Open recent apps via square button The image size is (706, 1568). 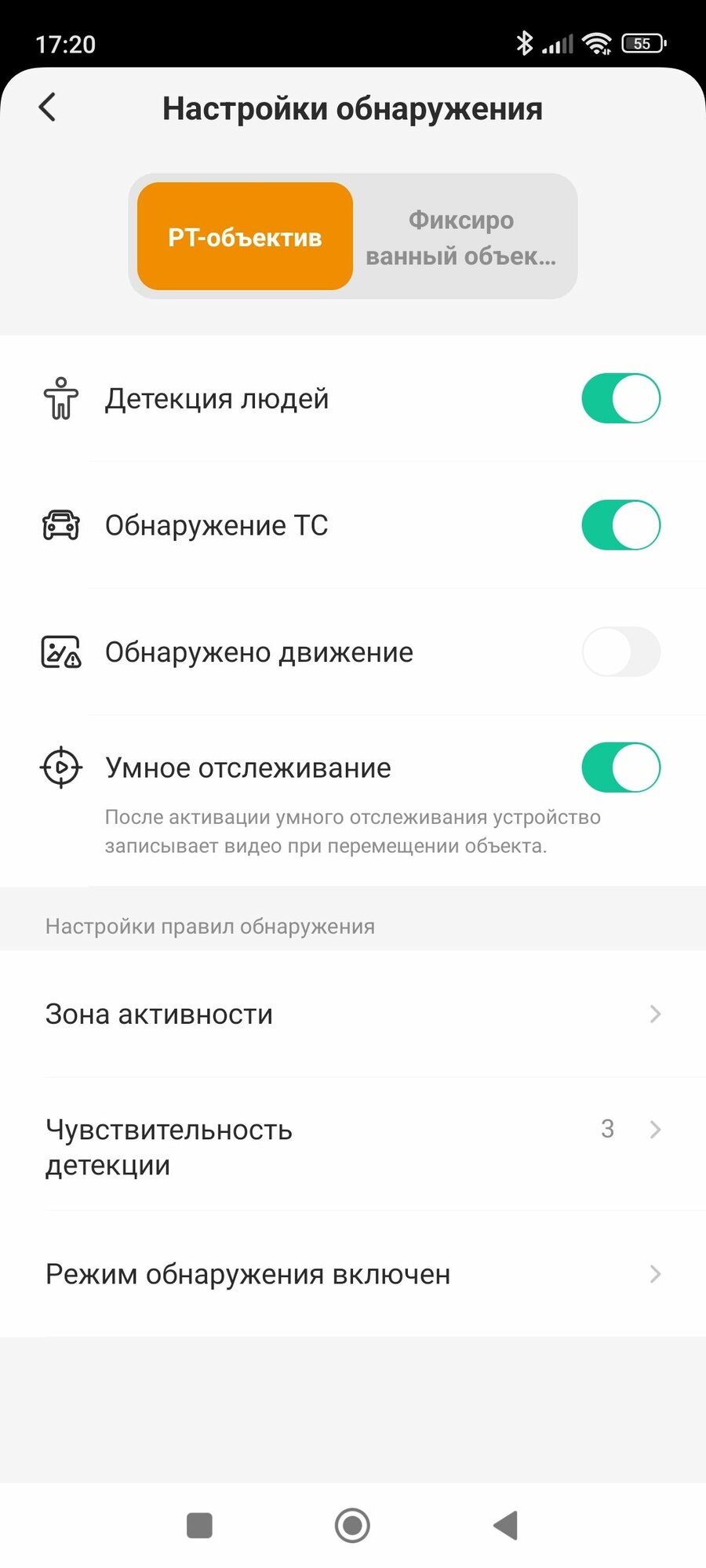pos(199,1525)
